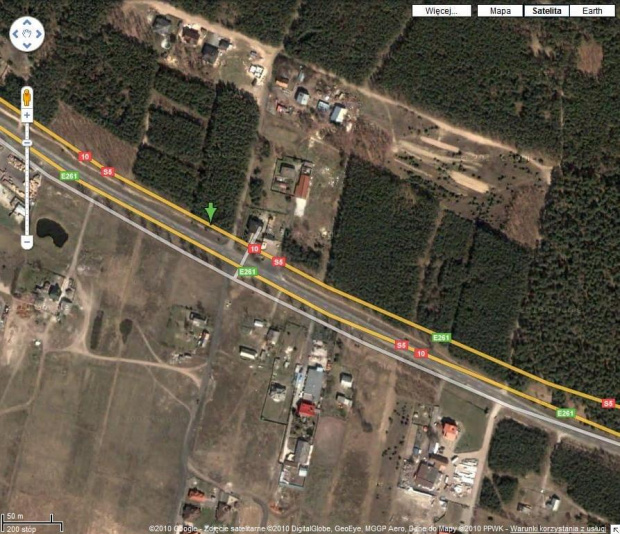Switch to Mapa view
The height and width of the screenshot is (534, 620).
click(x=500, y=11)
